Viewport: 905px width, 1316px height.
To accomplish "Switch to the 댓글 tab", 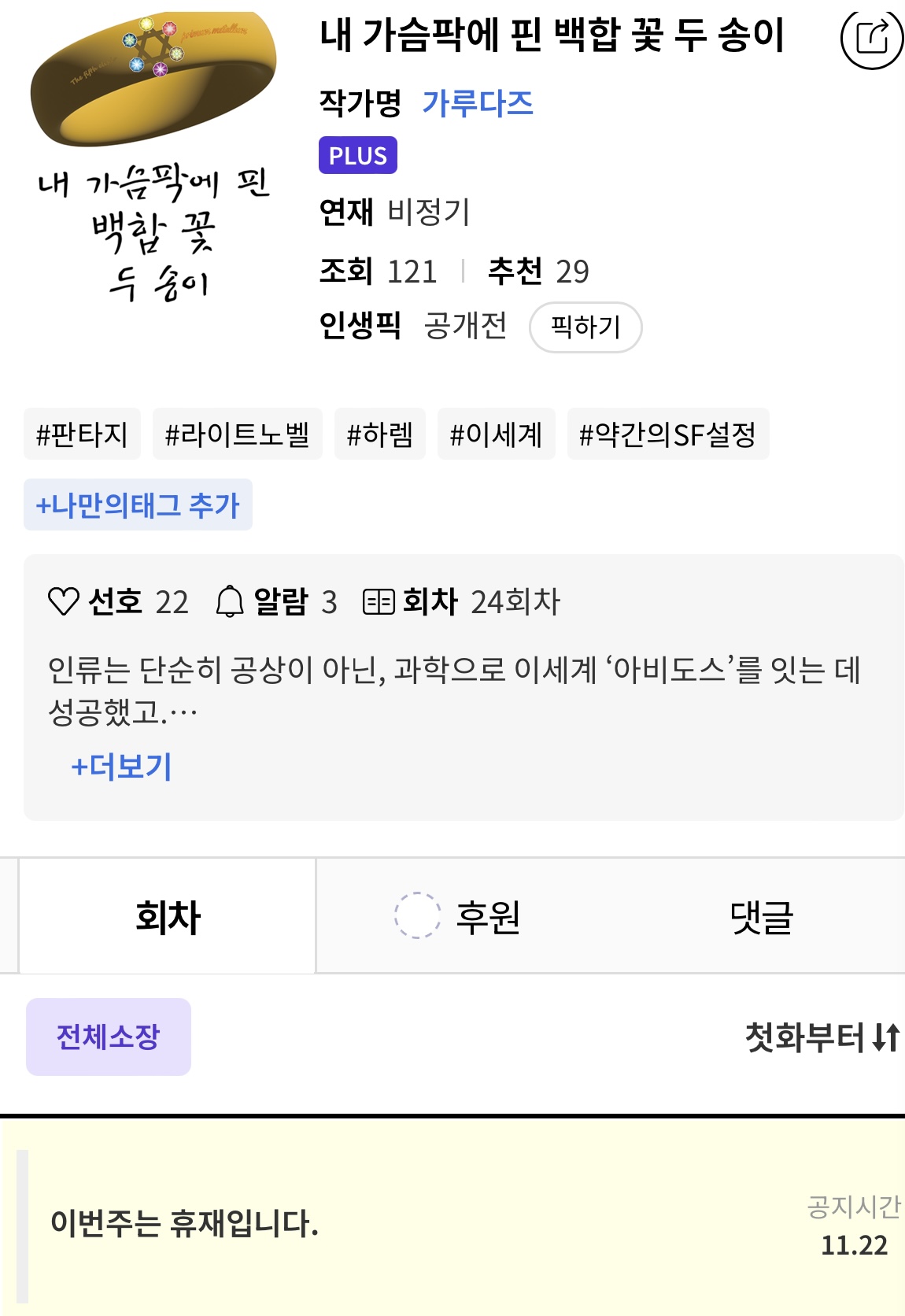I will (761, 917).
